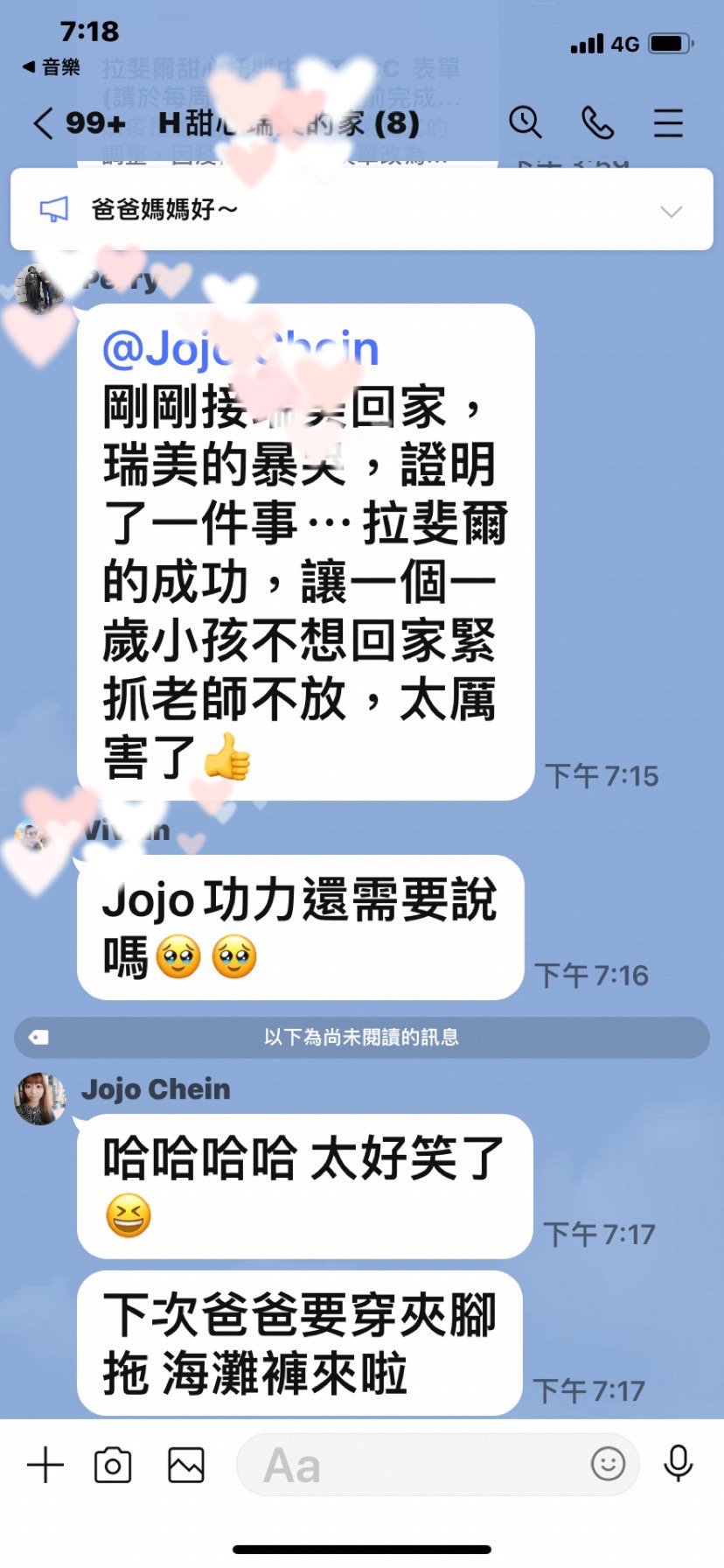Open the emoji sticker picker
The image size is (724, 1568).
[608, 1463]
